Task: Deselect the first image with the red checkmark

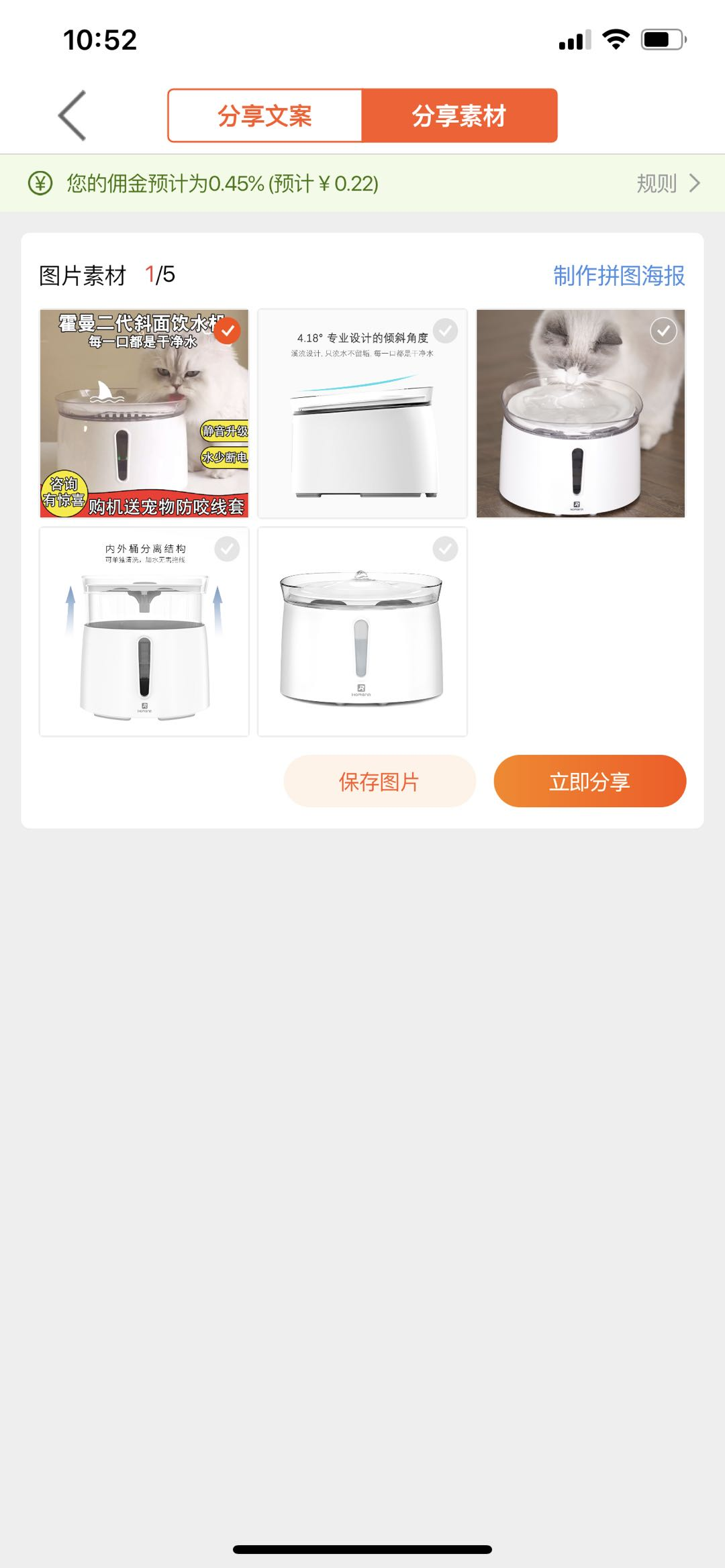Action: (x=228, y=331)
